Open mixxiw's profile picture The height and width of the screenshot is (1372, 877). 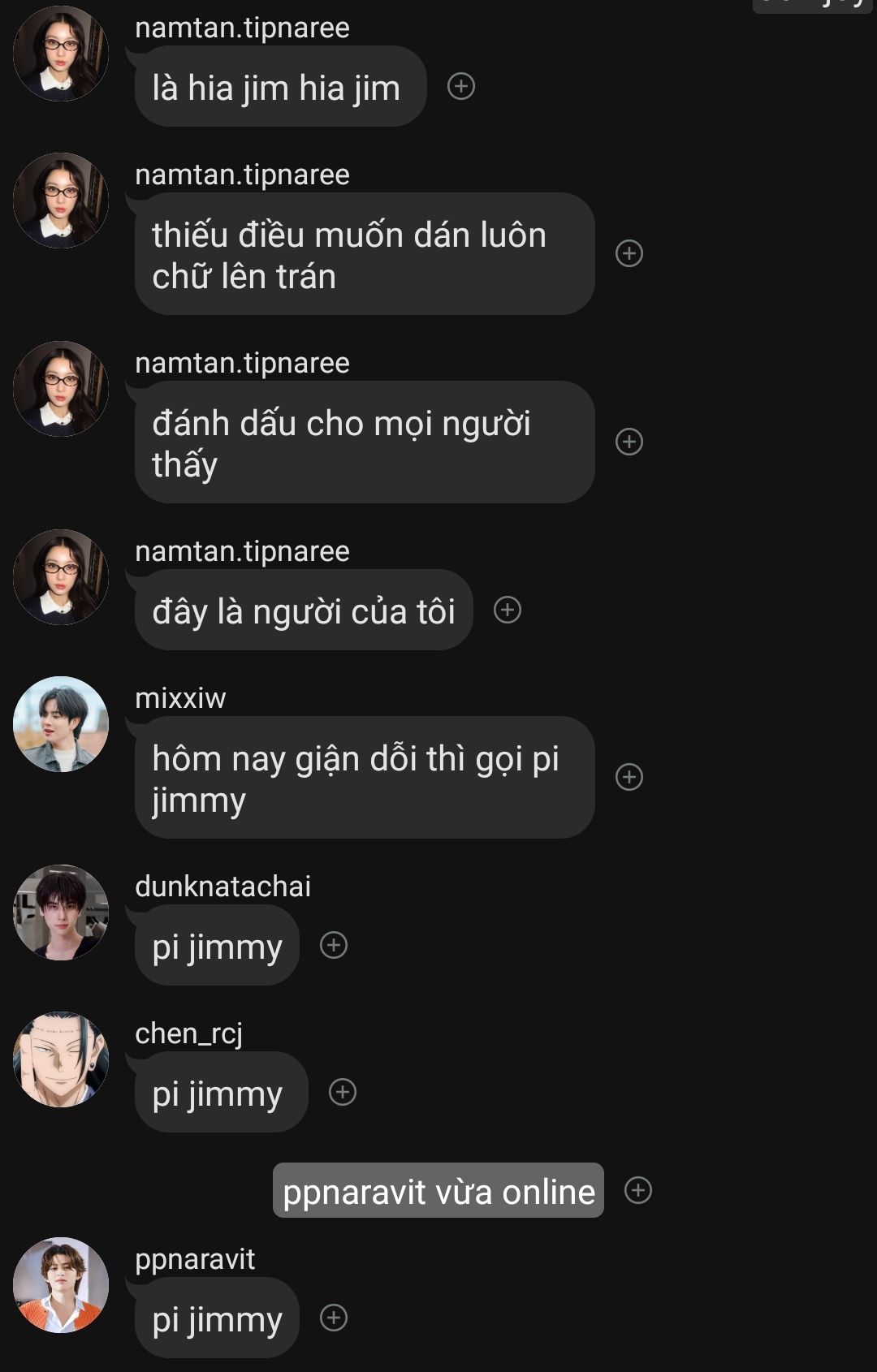point(61,724)
